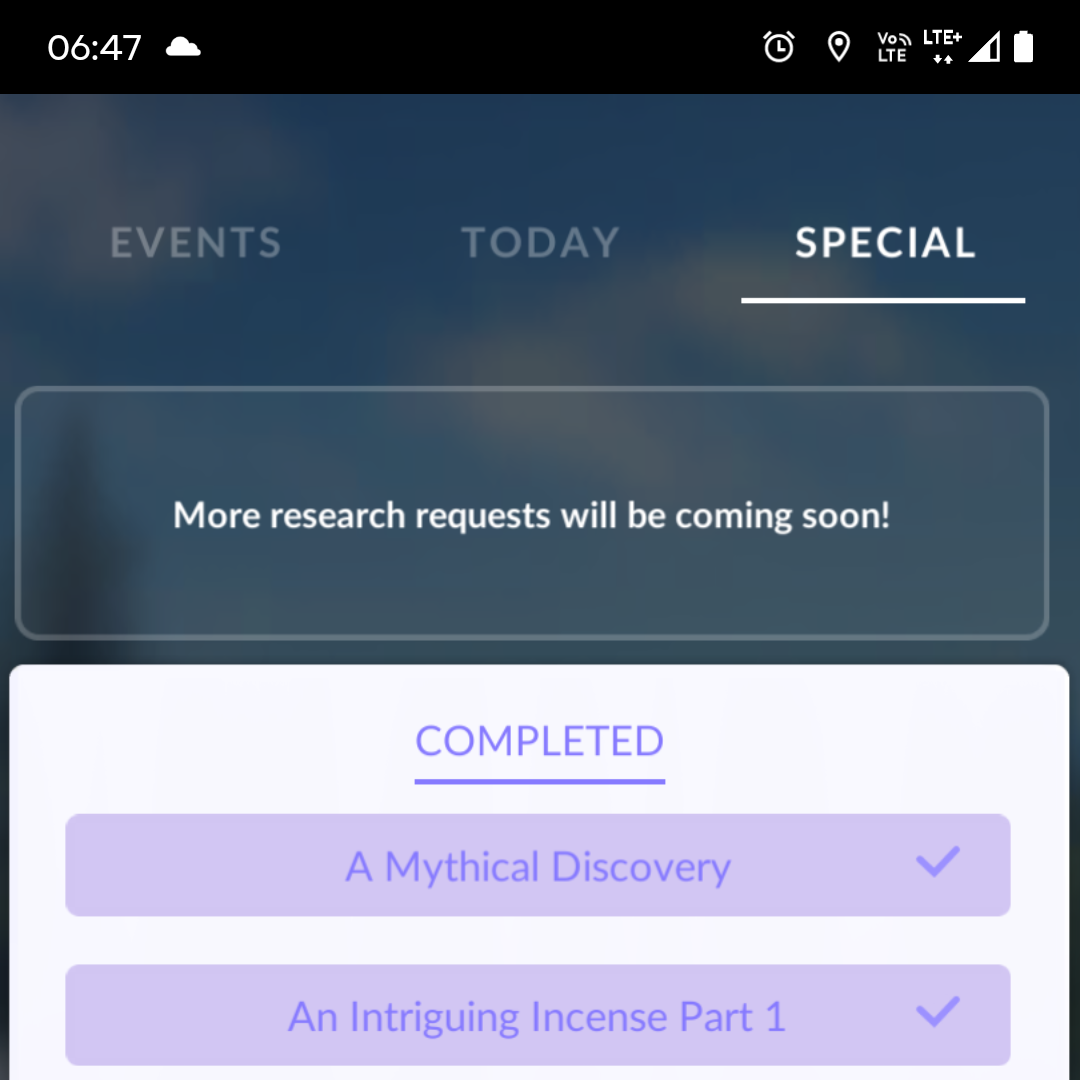Image resolution: width=1080 pixels, height=1080 pixels.
Task: Switch to the Events tab
Action: 196,243
